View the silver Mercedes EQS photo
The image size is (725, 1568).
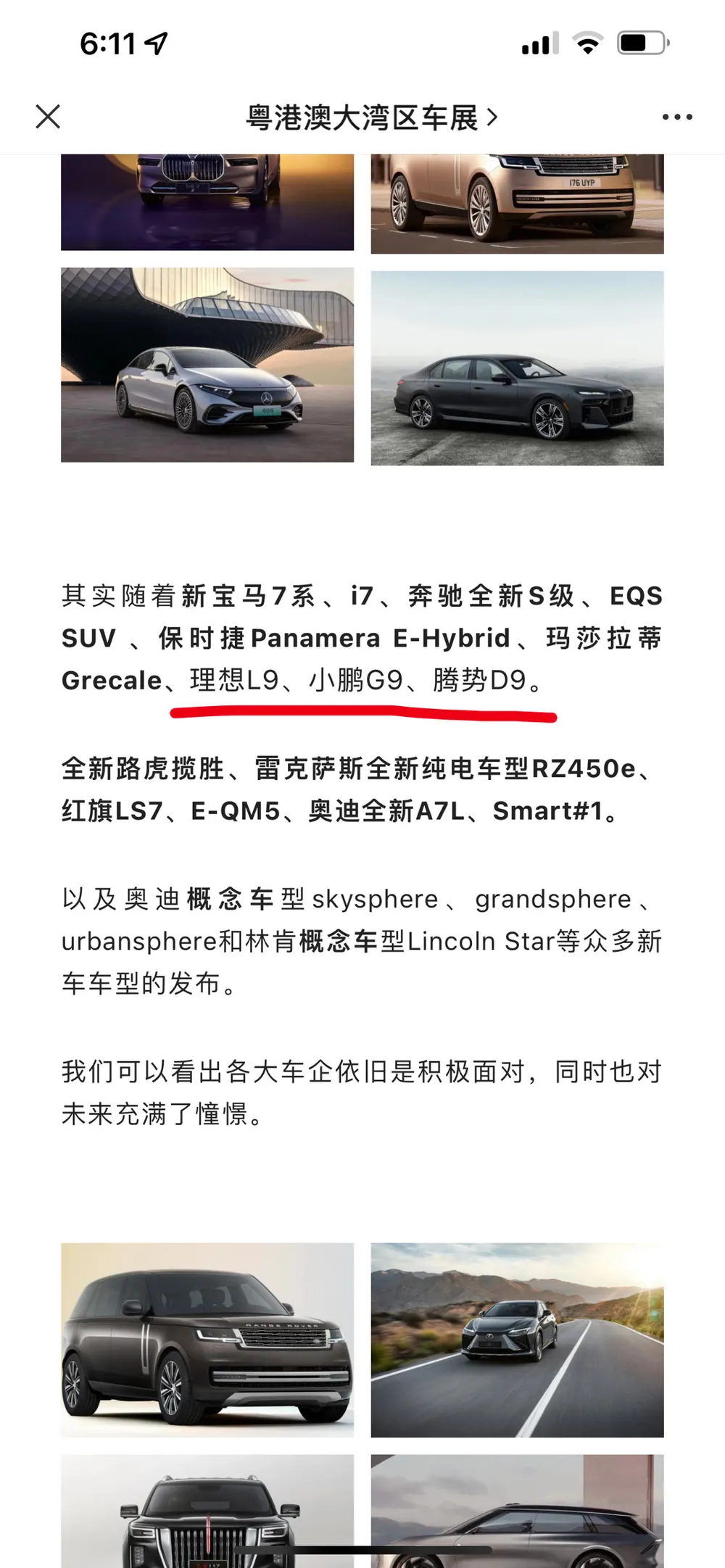[207, 365]
